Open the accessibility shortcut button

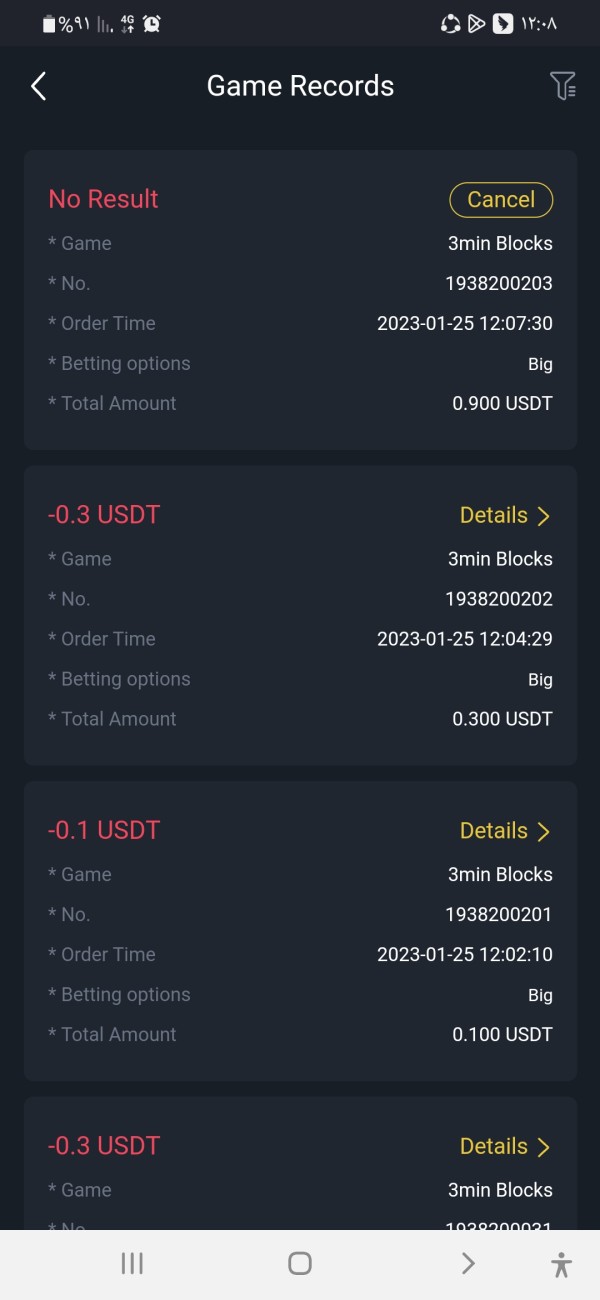click(x=561, y=1264)
